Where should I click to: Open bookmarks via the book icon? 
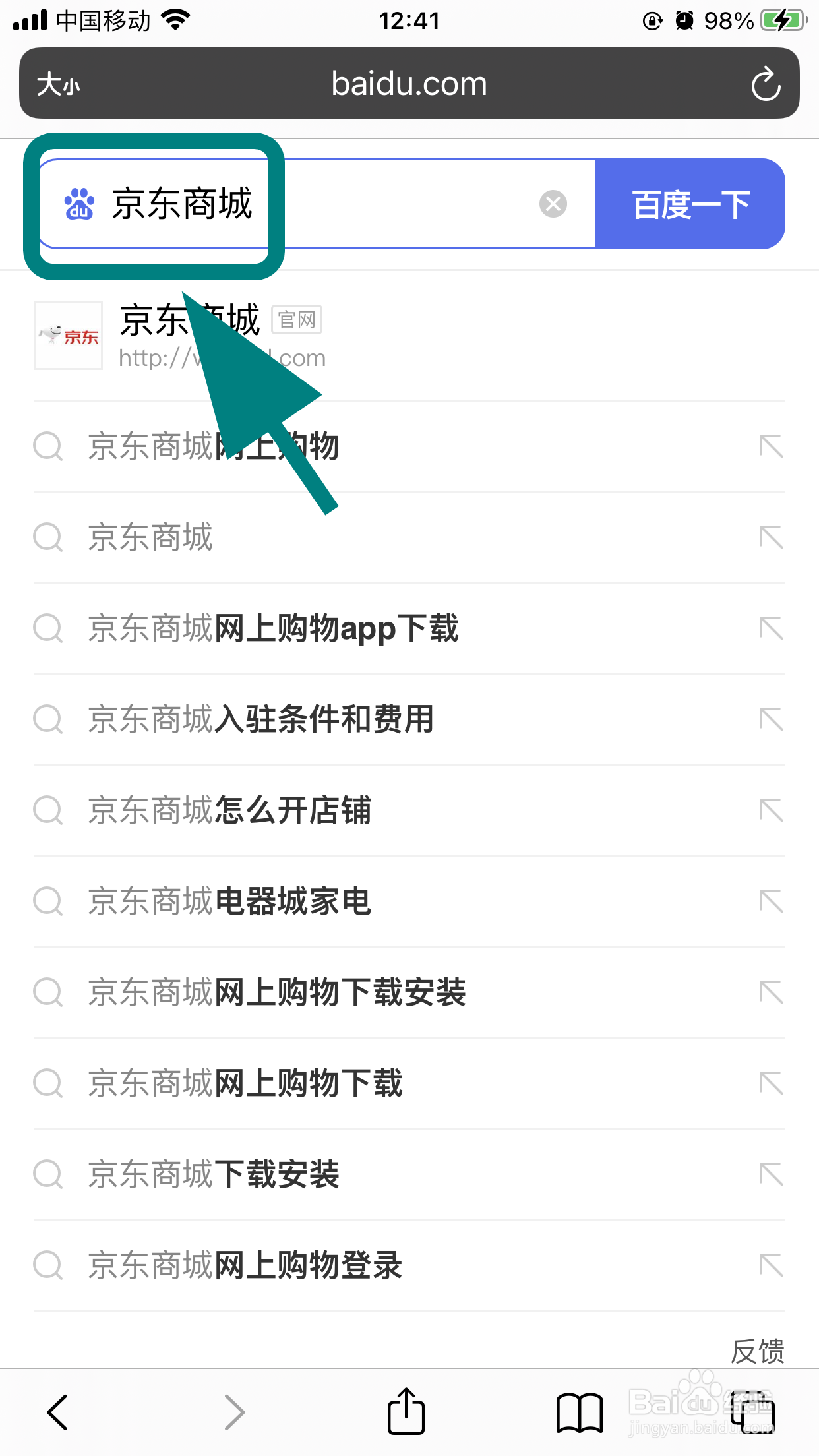578,1411
